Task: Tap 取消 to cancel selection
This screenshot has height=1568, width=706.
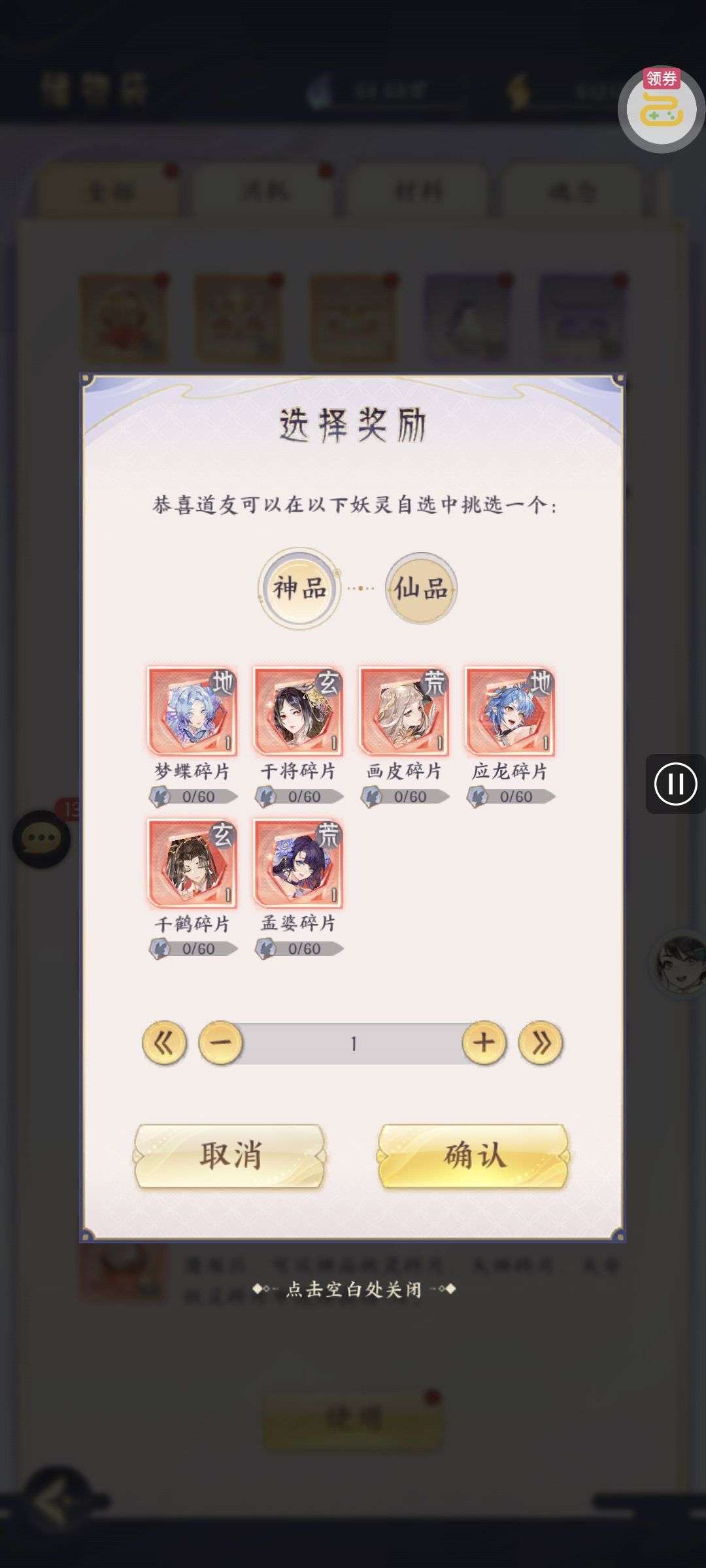Action: [x=230, y=1156]
